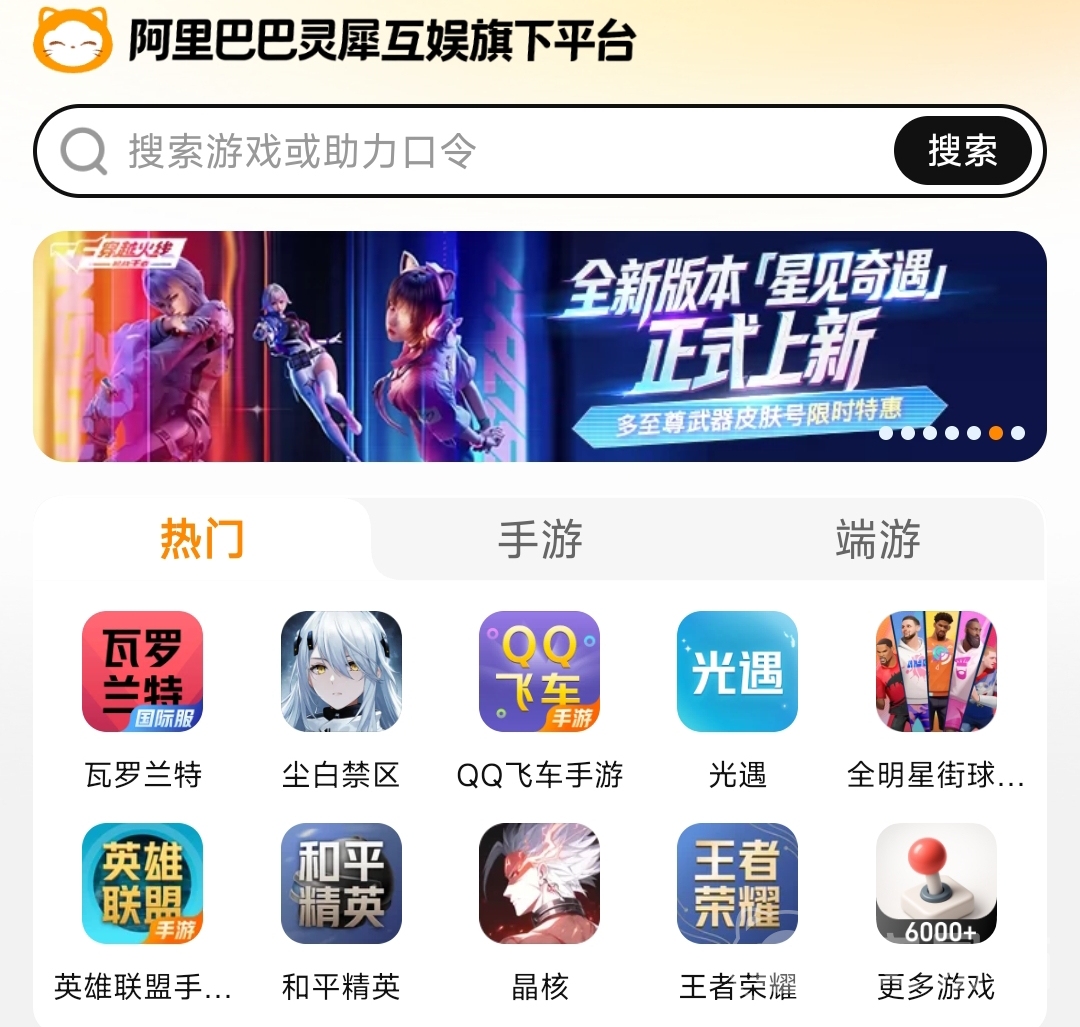Select the 全明星街球 game icon
Viewport: 1080px width, 1027px height.
936,672
